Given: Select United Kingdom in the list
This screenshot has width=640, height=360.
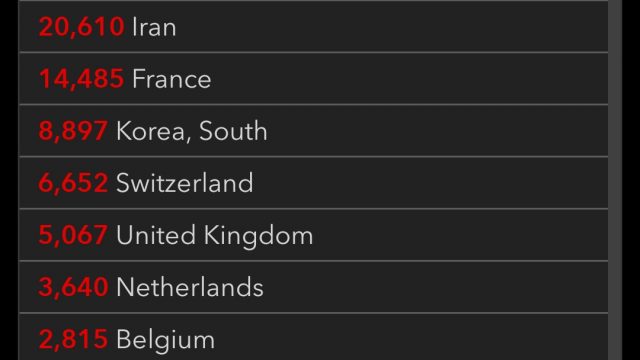Looking at the screenshot, I should (313, 235).
